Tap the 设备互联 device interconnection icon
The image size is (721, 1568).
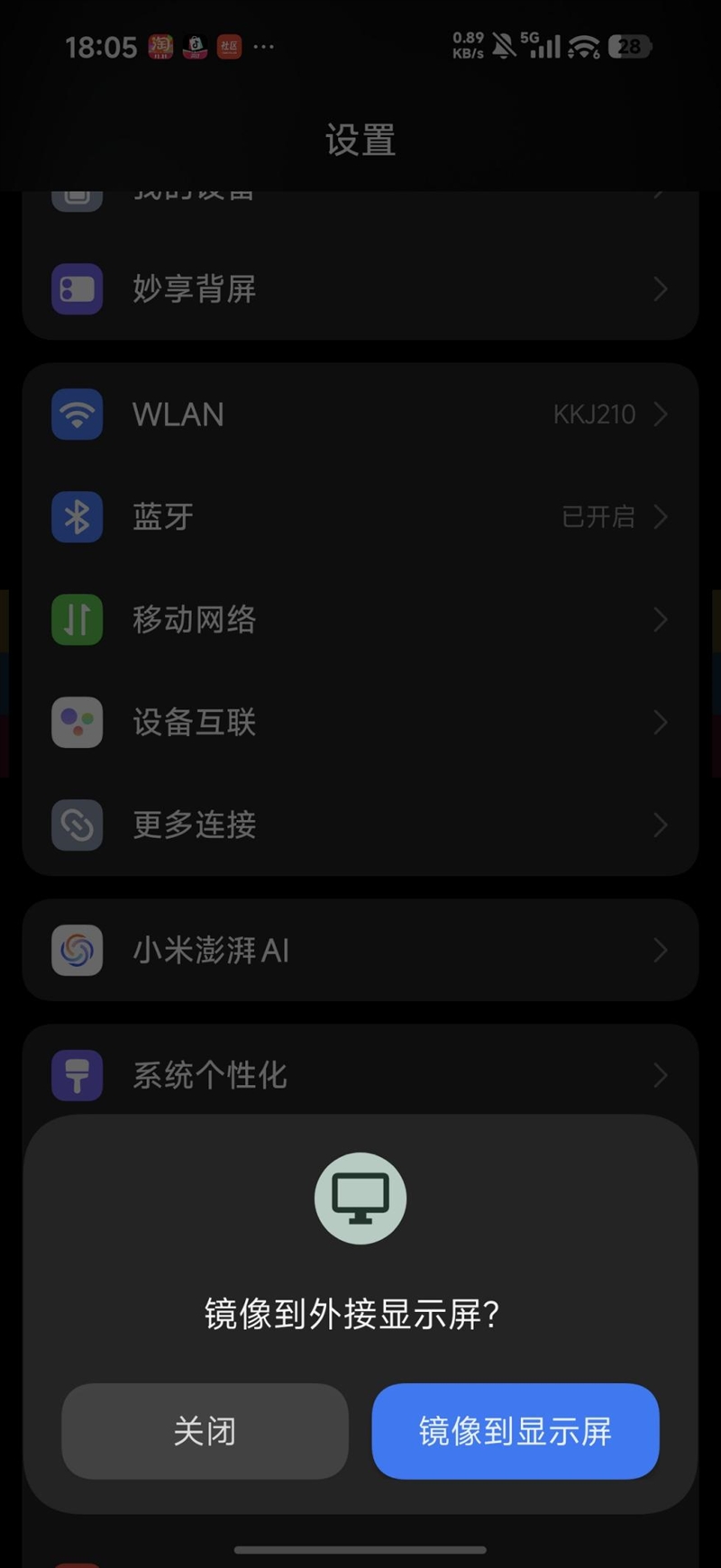77,723
